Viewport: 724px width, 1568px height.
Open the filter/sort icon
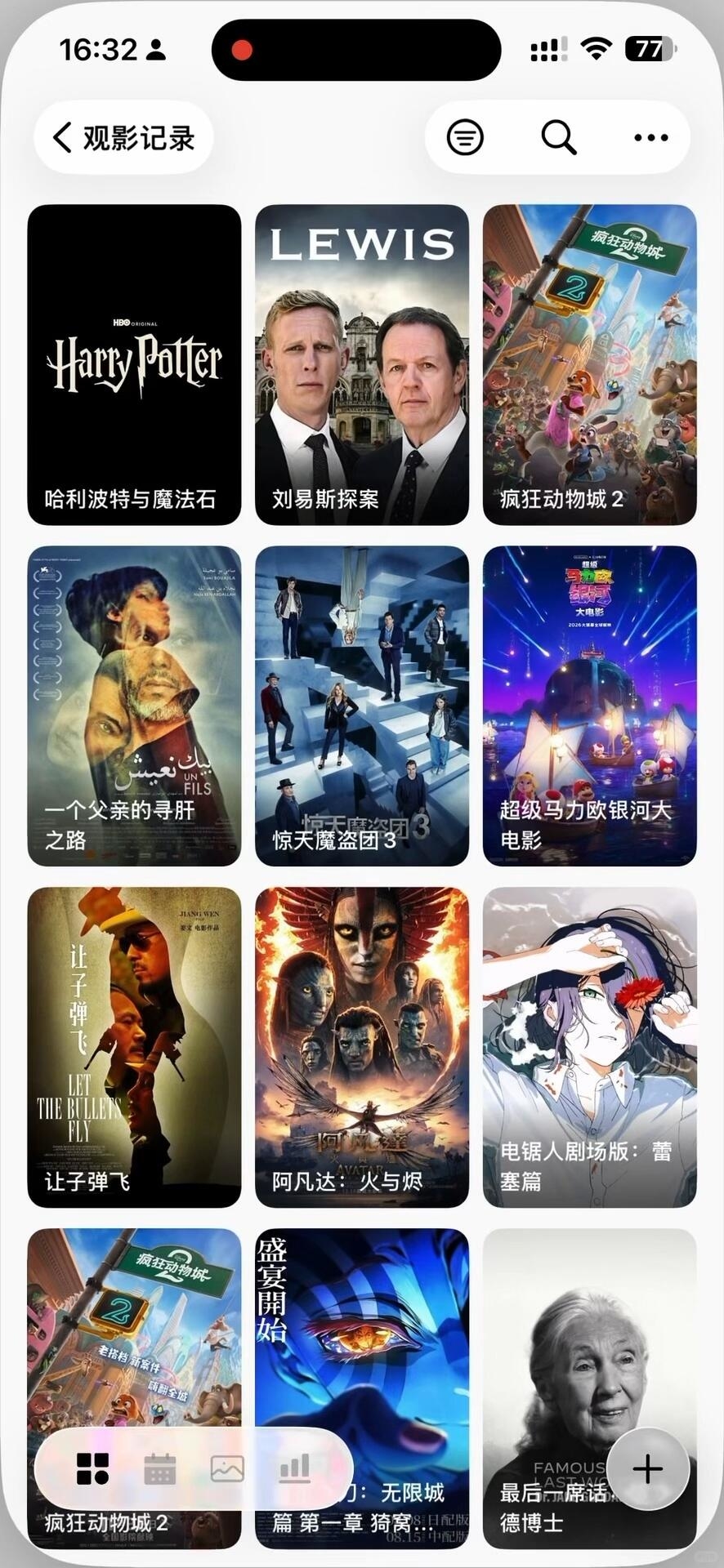click(465, 137)
